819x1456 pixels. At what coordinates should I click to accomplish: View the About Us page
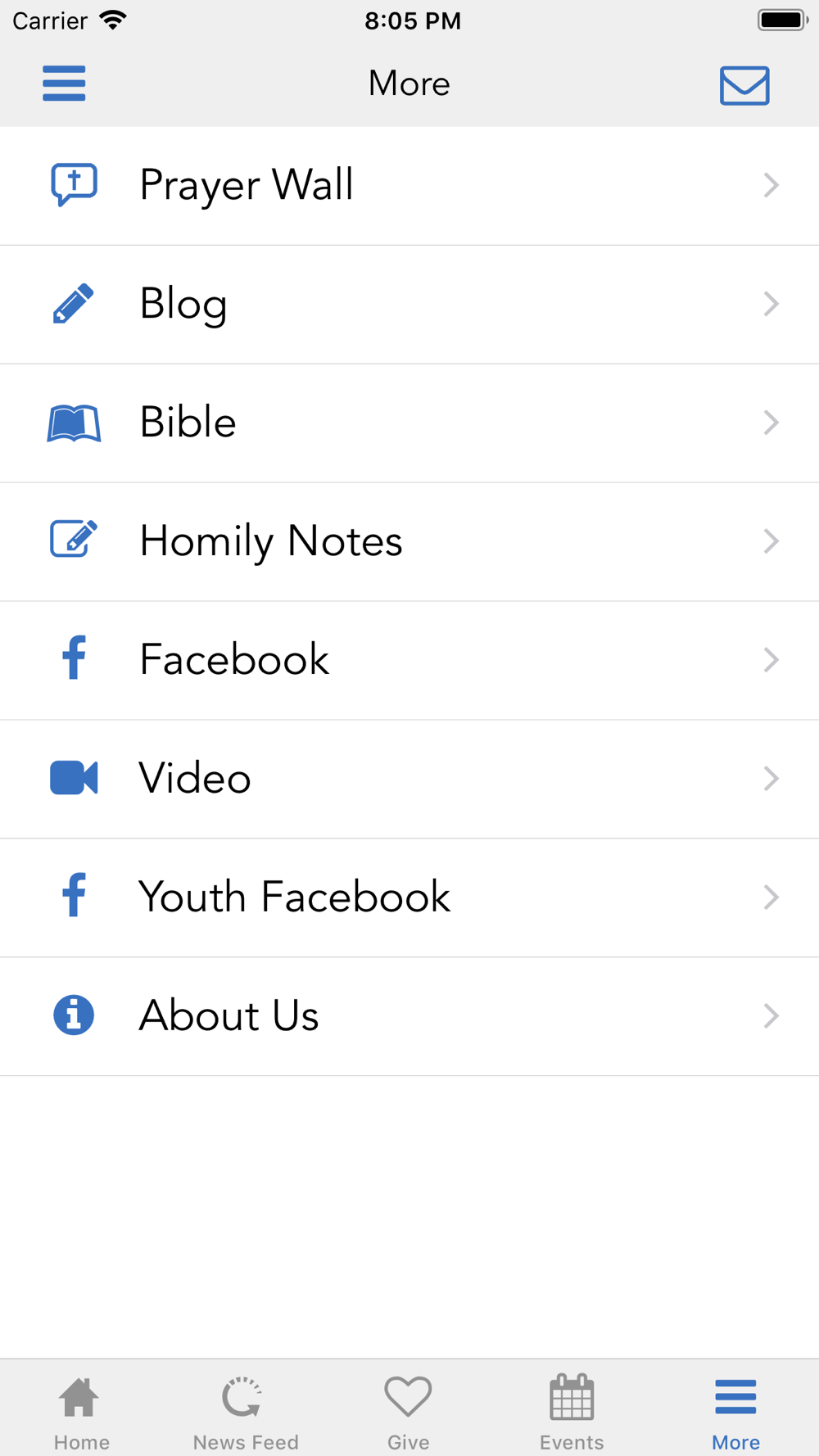(409, 1016)
